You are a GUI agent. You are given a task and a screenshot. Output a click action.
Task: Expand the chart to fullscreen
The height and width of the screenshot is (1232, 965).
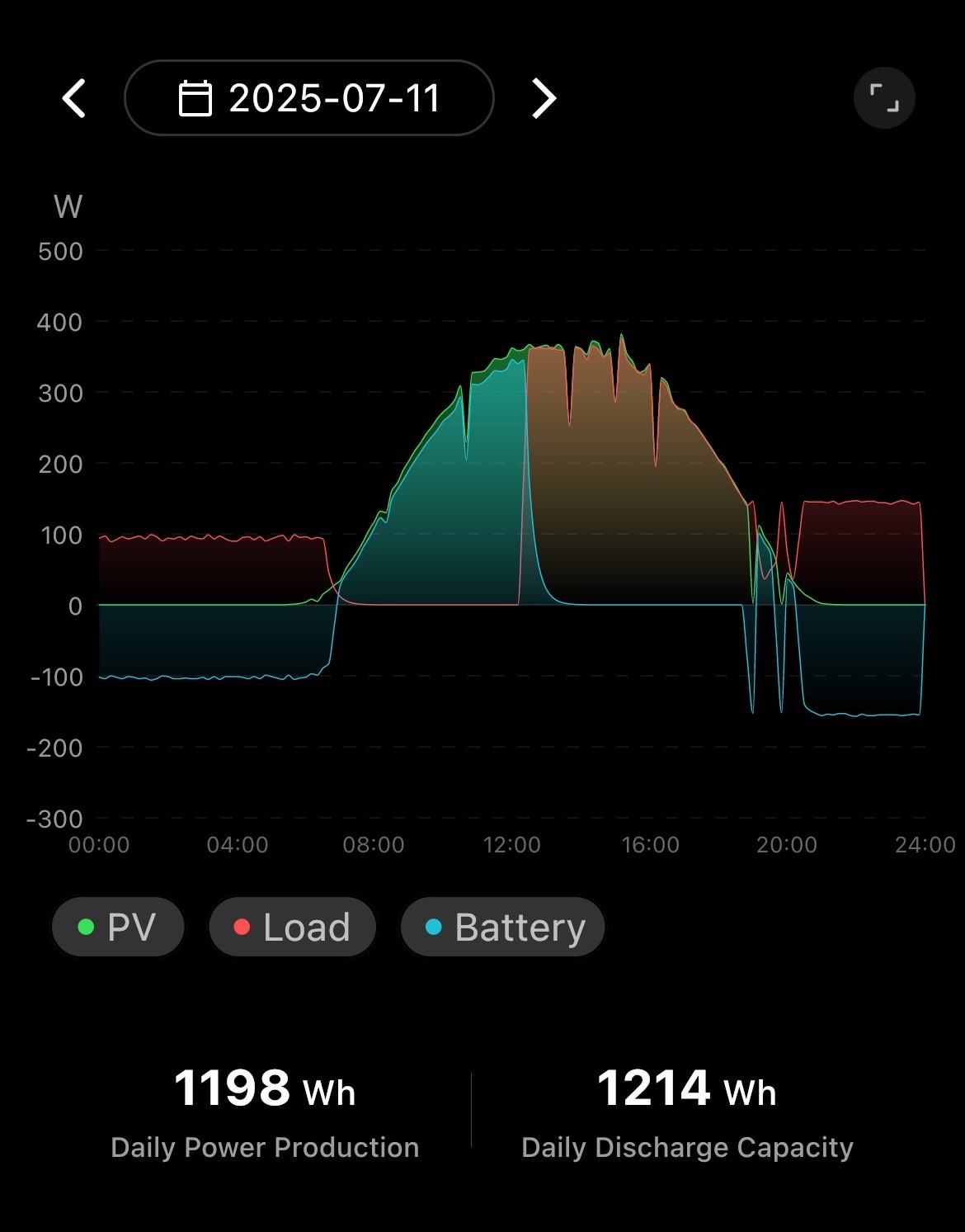884,98
